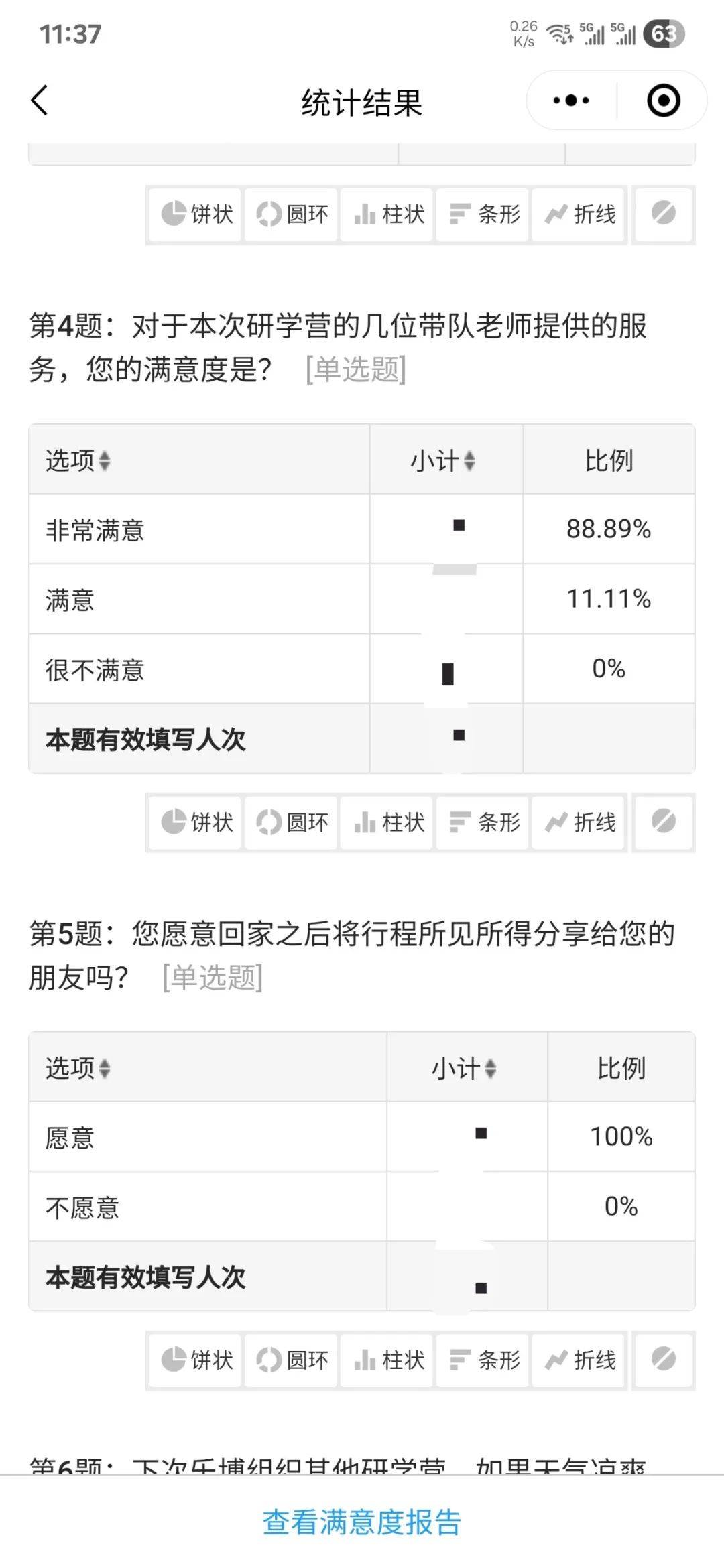Hide the chart for question 5

click(663, 1360)
